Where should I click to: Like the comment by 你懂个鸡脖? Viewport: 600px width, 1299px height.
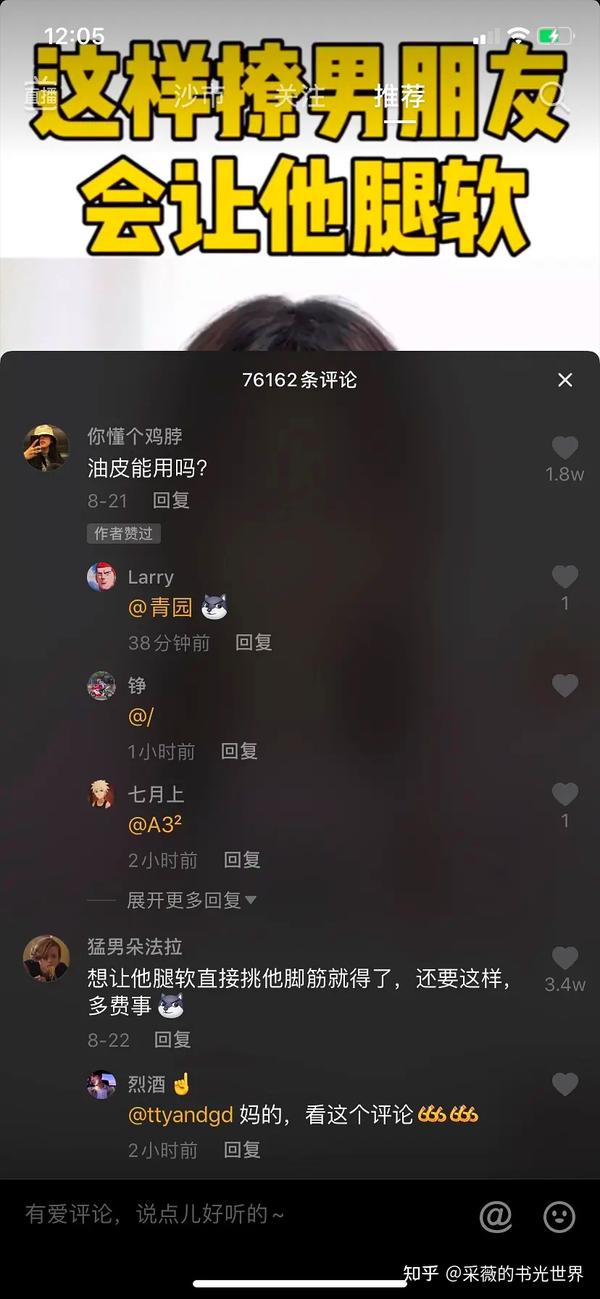coord(565,448)
